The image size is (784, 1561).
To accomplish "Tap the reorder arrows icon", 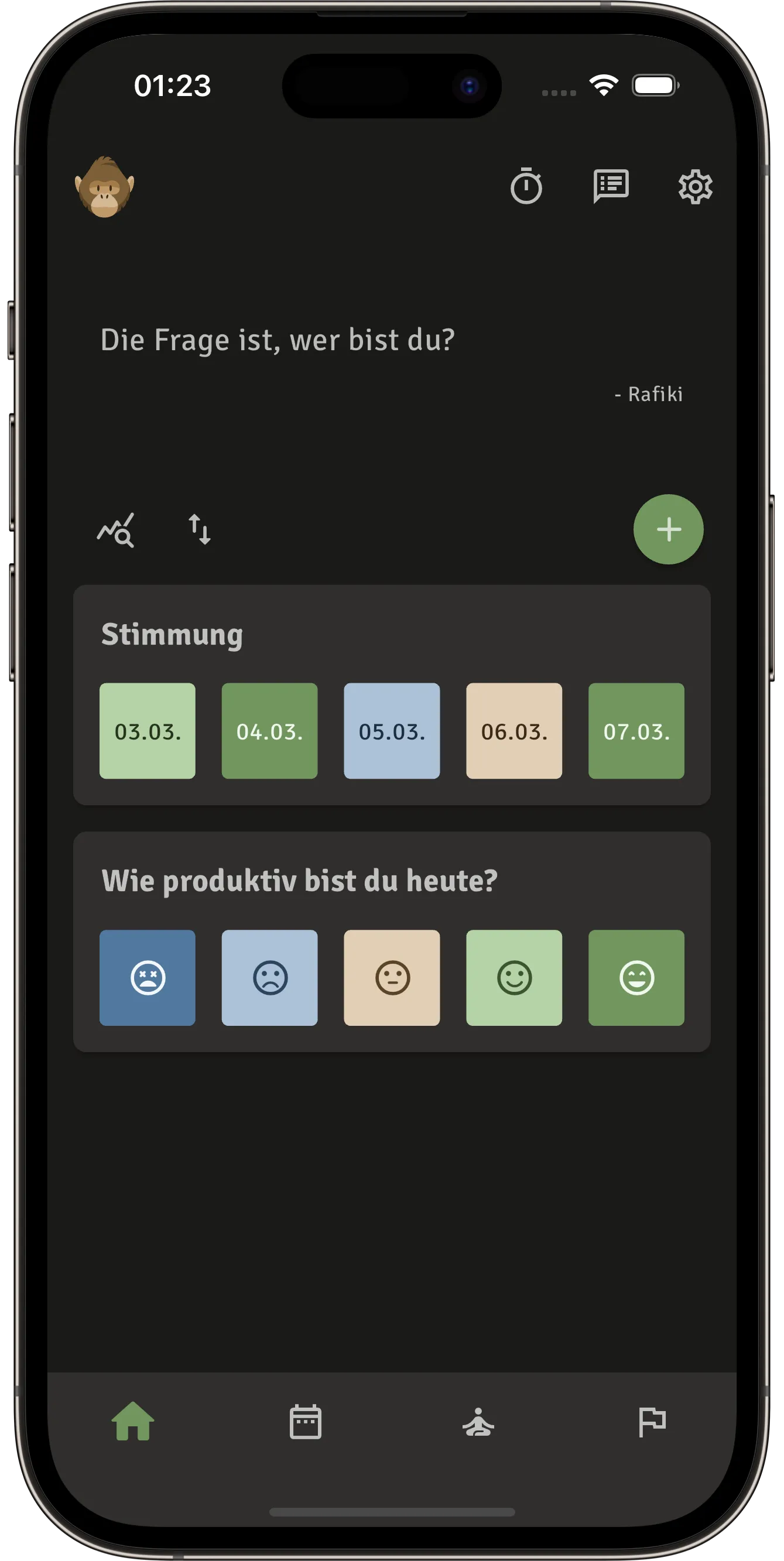I will 199,530.
